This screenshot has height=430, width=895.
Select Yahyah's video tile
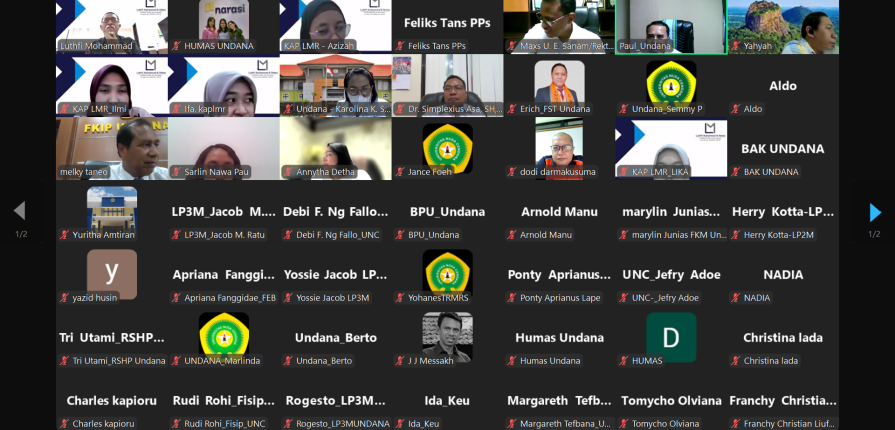[783, 26]
